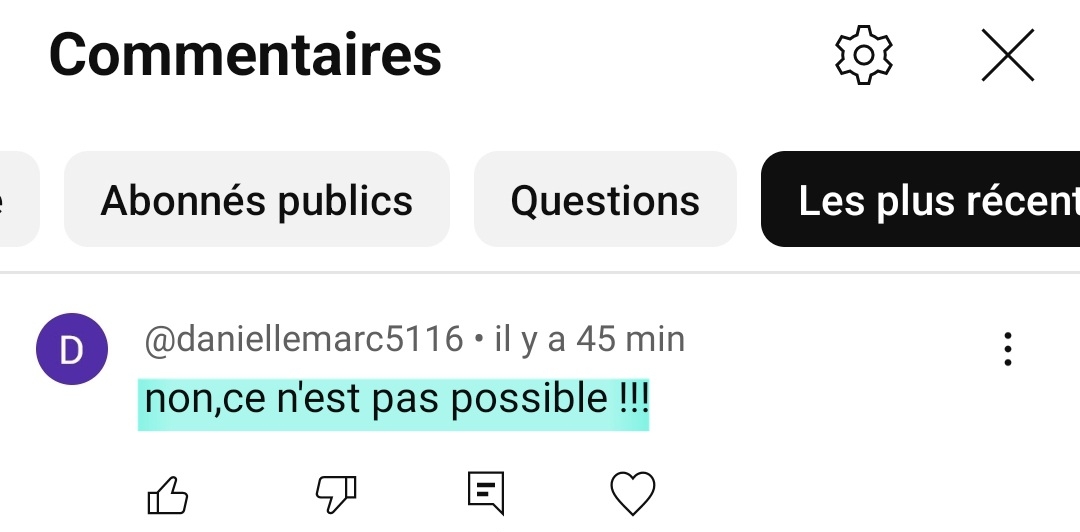Open danielle marc's profile avatar
1080x532 pixels.
pyautogui.click(x=71, y=349)
